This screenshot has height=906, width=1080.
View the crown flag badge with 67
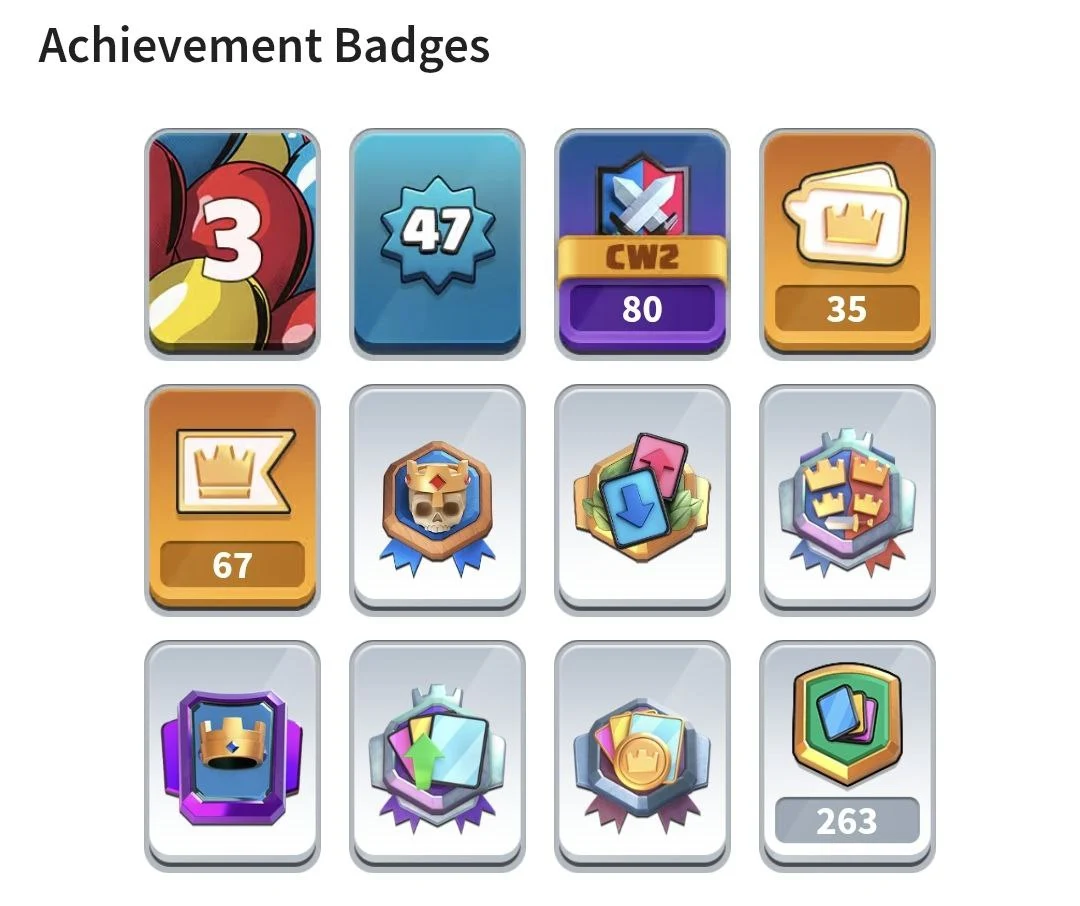click(232, 499)
